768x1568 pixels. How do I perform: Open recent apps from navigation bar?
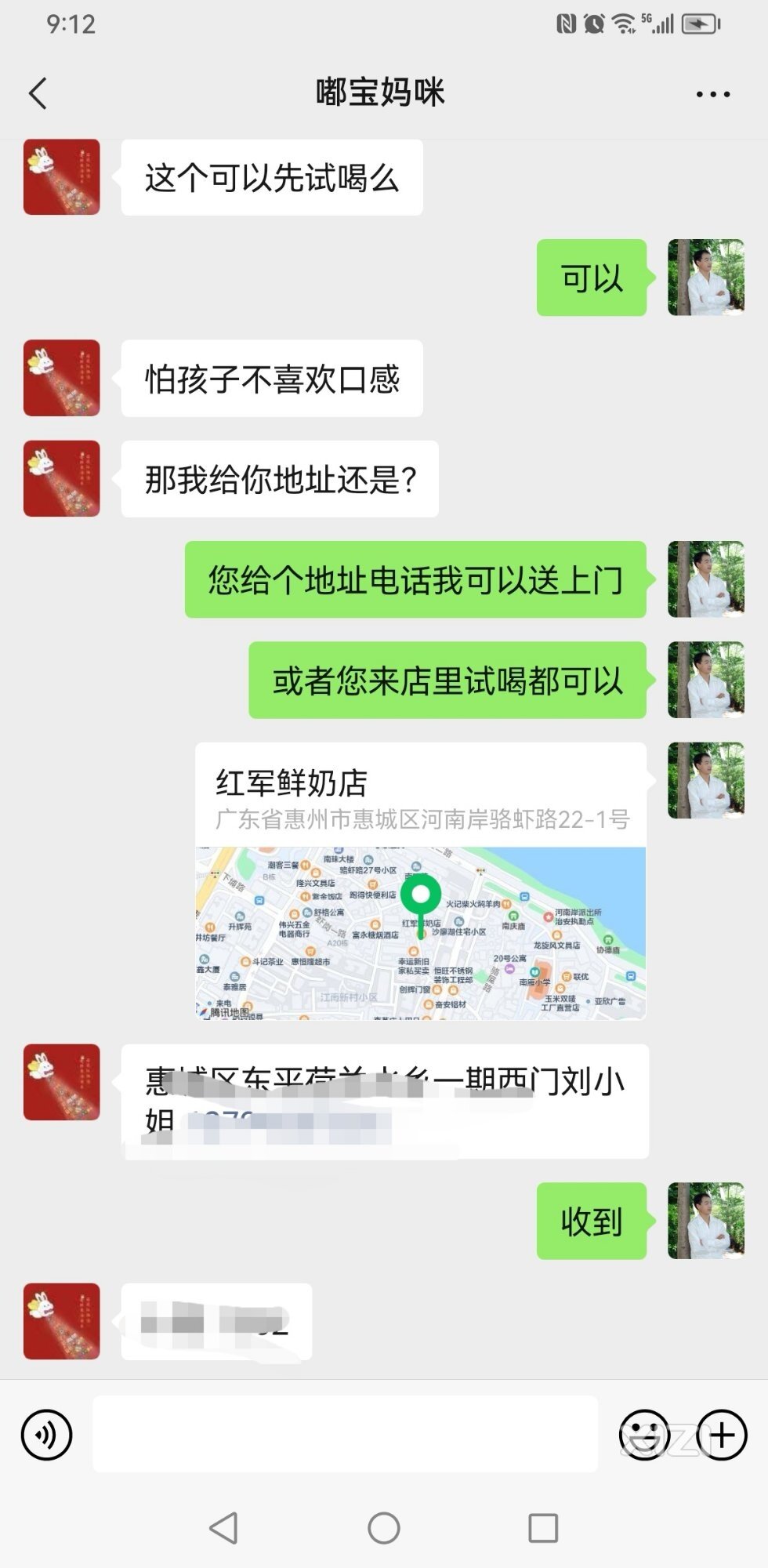click(543, 1528)
